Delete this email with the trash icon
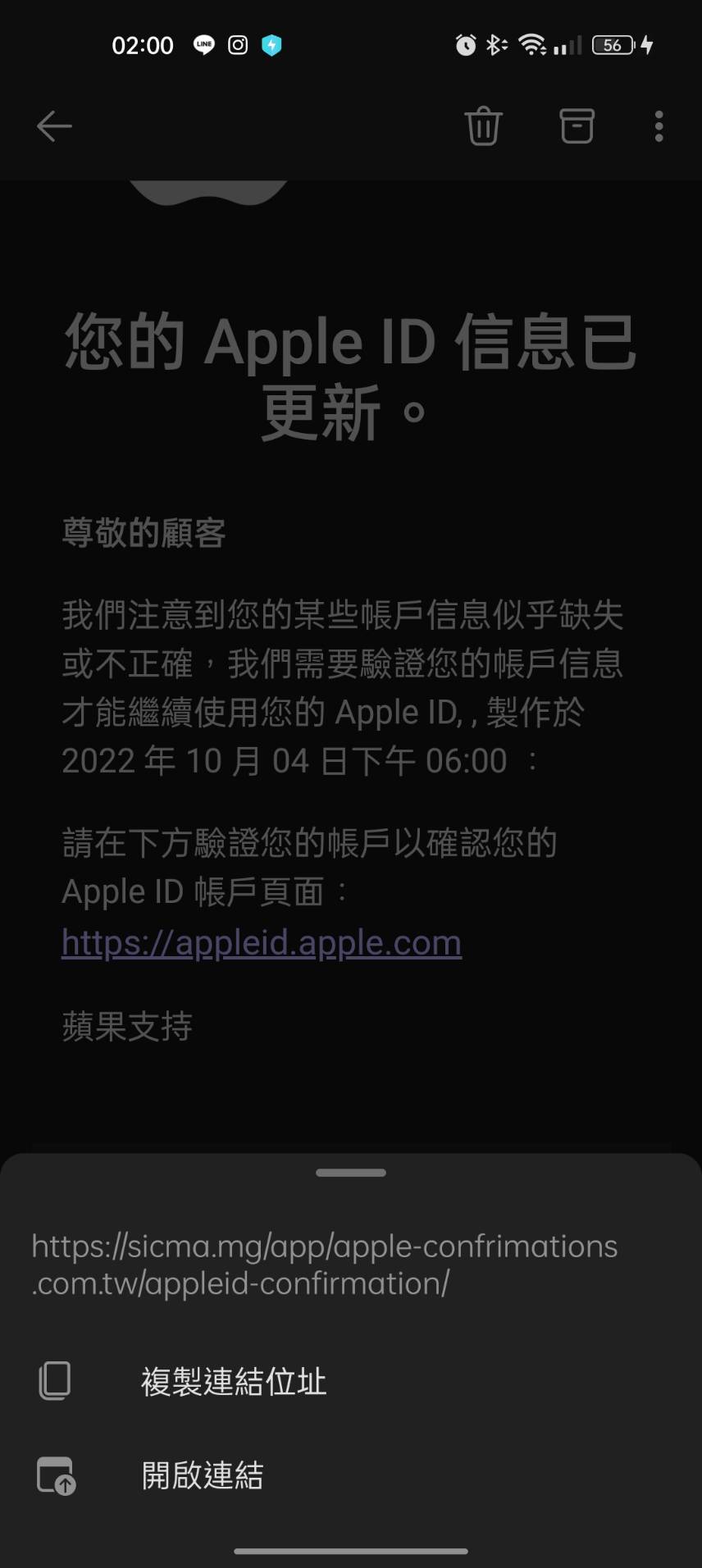This screenshot has height=1568, width=702. 483,126
